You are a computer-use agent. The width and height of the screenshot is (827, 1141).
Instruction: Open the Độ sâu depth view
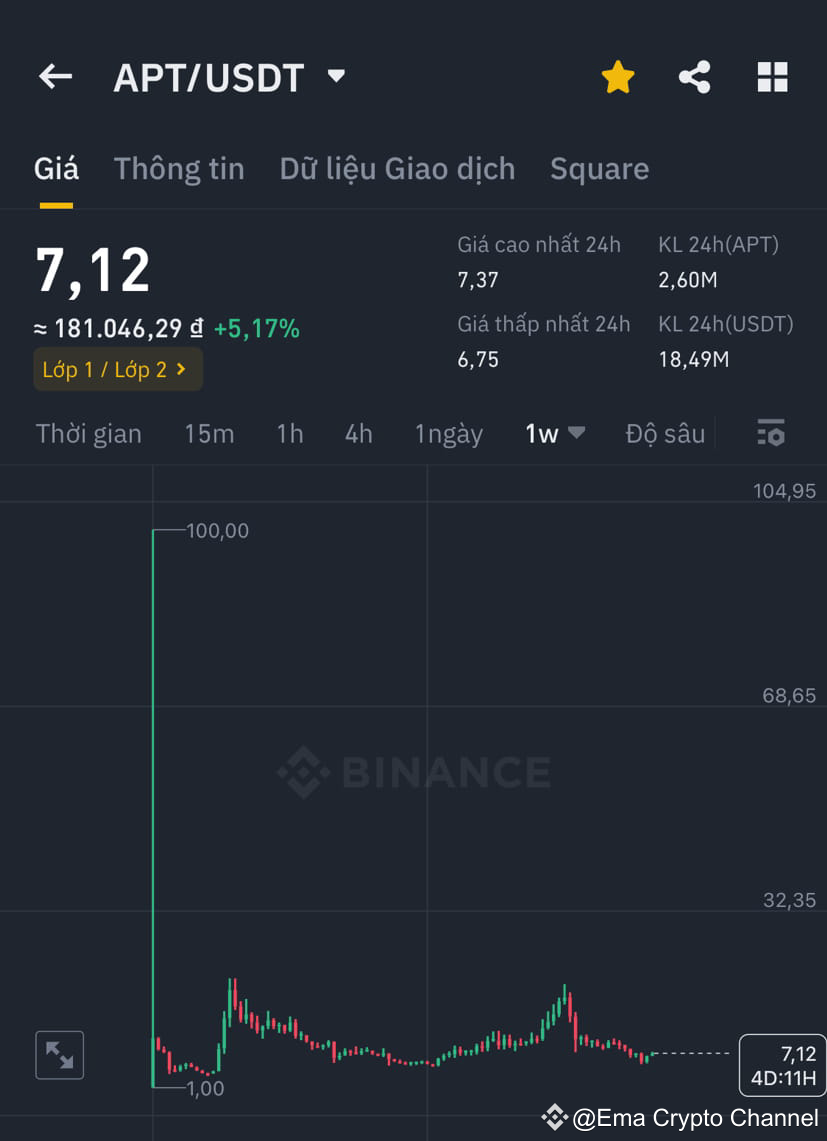664,433
